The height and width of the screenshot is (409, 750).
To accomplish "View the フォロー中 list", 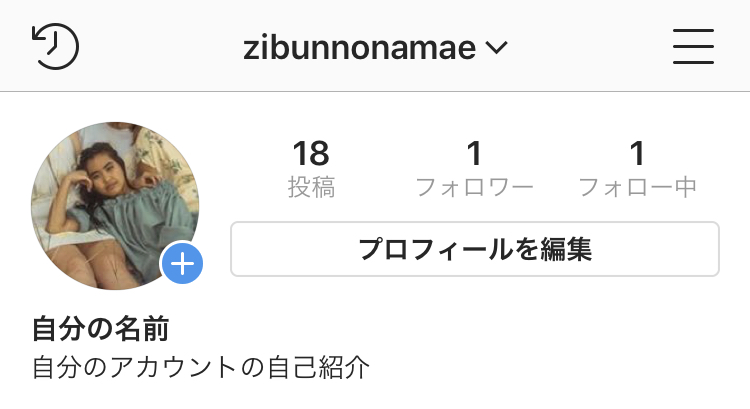I will [637, 168].
